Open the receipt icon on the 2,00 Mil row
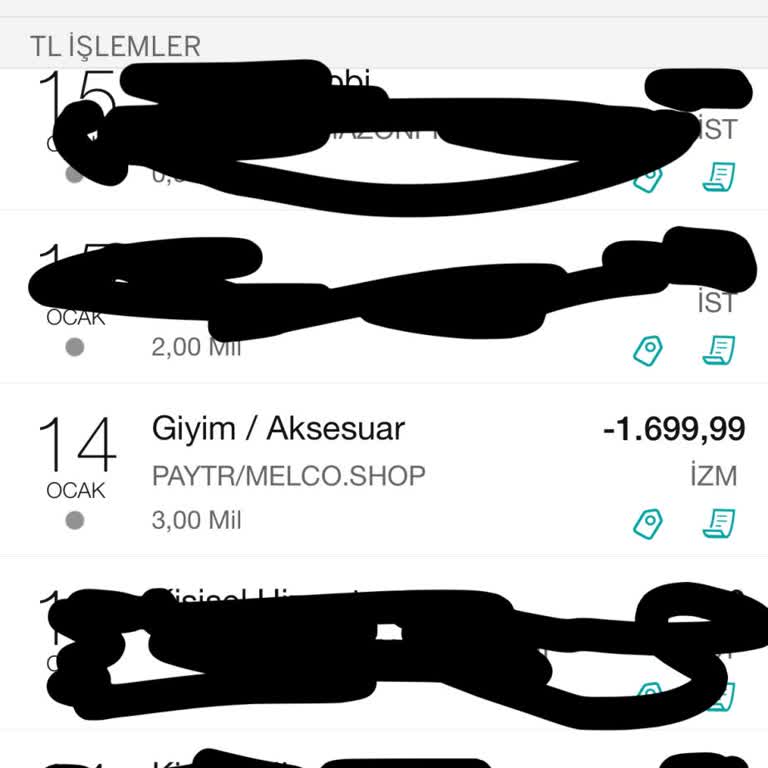Screen dimensions: 768x768 (718, 350)
